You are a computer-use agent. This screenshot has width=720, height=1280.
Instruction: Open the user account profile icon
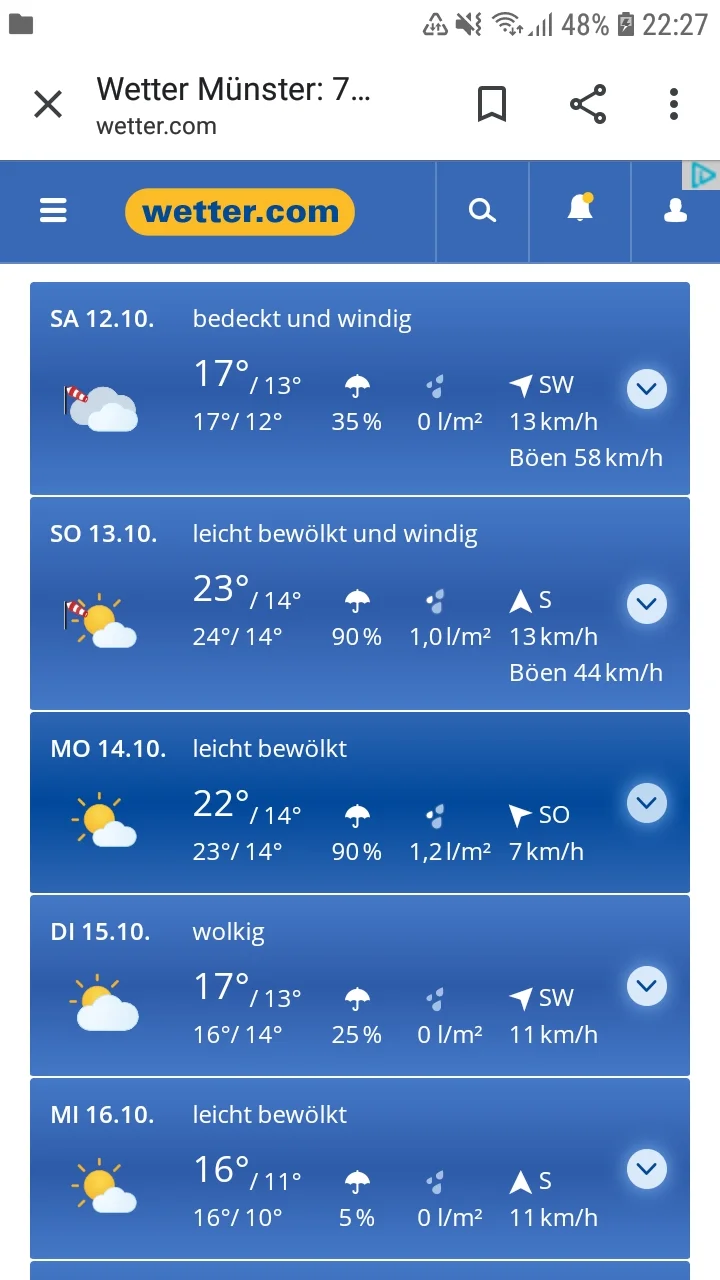(675, 211)
